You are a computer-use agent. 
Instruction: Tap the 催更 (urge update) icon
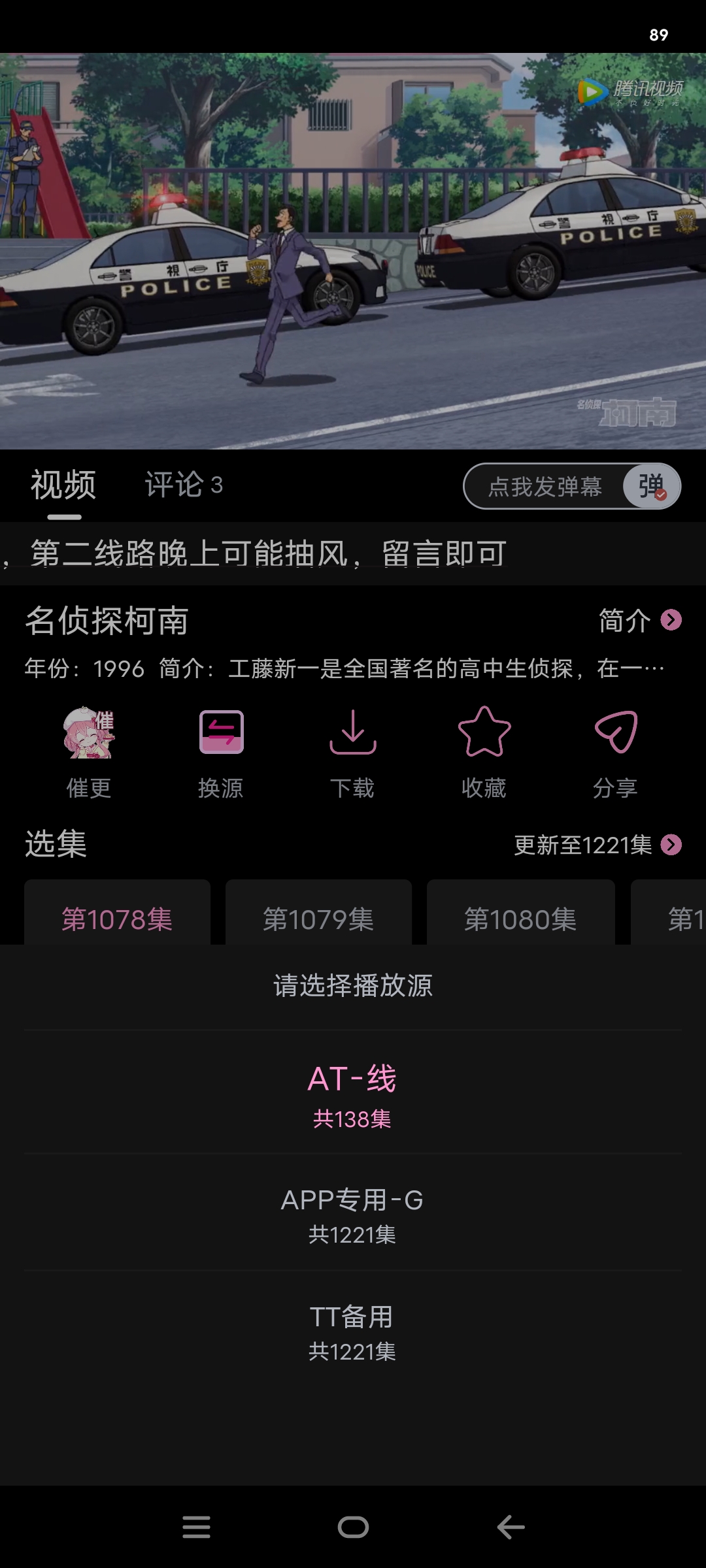coord(89,745)
